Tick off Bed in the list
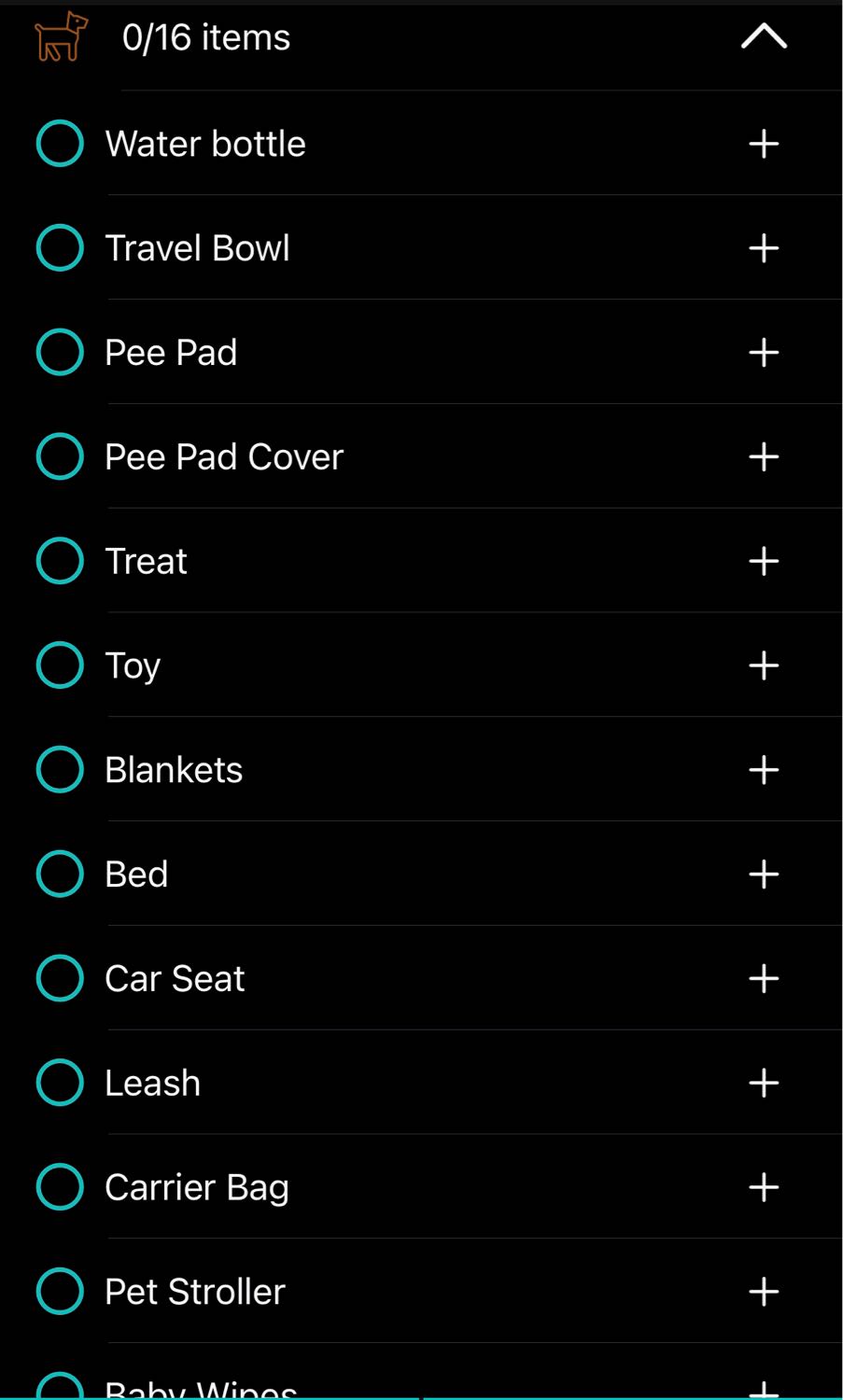Screen dimensions: 843x1400 (x=60, y=875)
